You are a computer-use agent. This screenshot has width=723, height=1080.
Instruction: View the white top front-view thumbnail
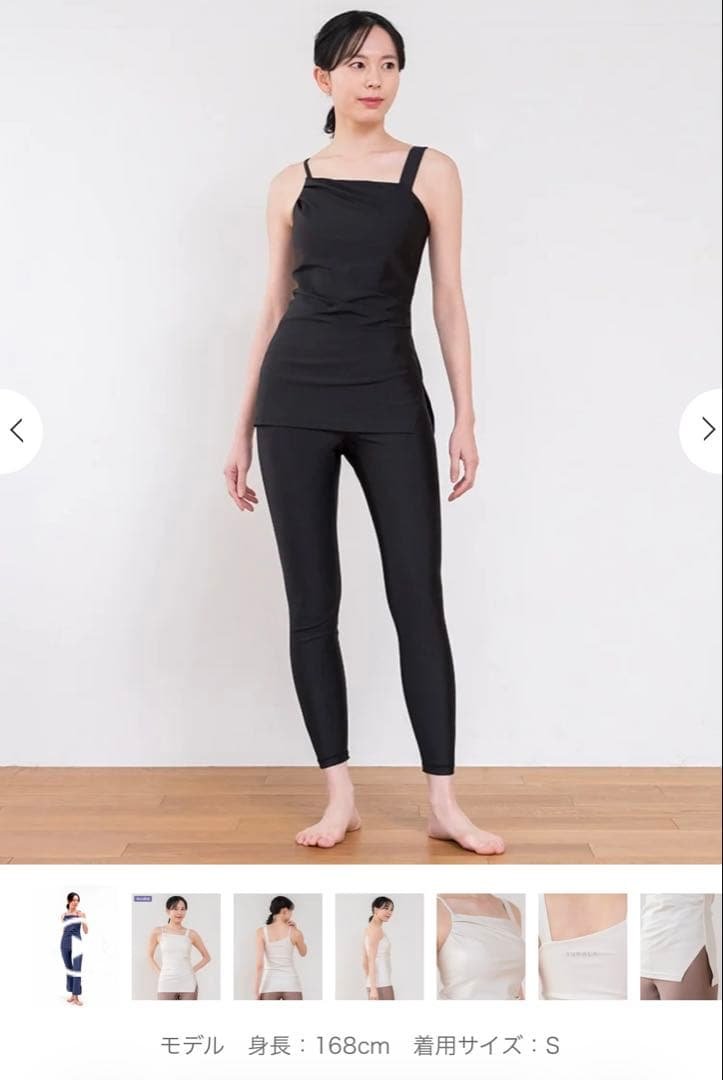pyautogui.click(x=176, y=946)
